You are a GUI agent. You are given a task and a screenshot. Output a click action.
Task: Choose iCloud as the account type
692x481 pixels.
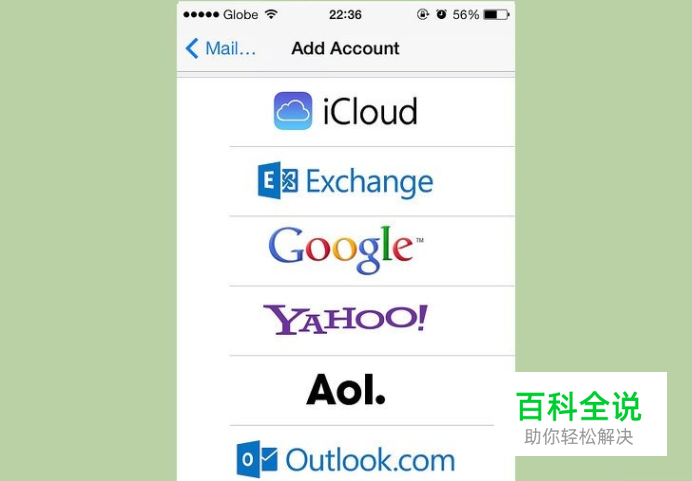346,112
